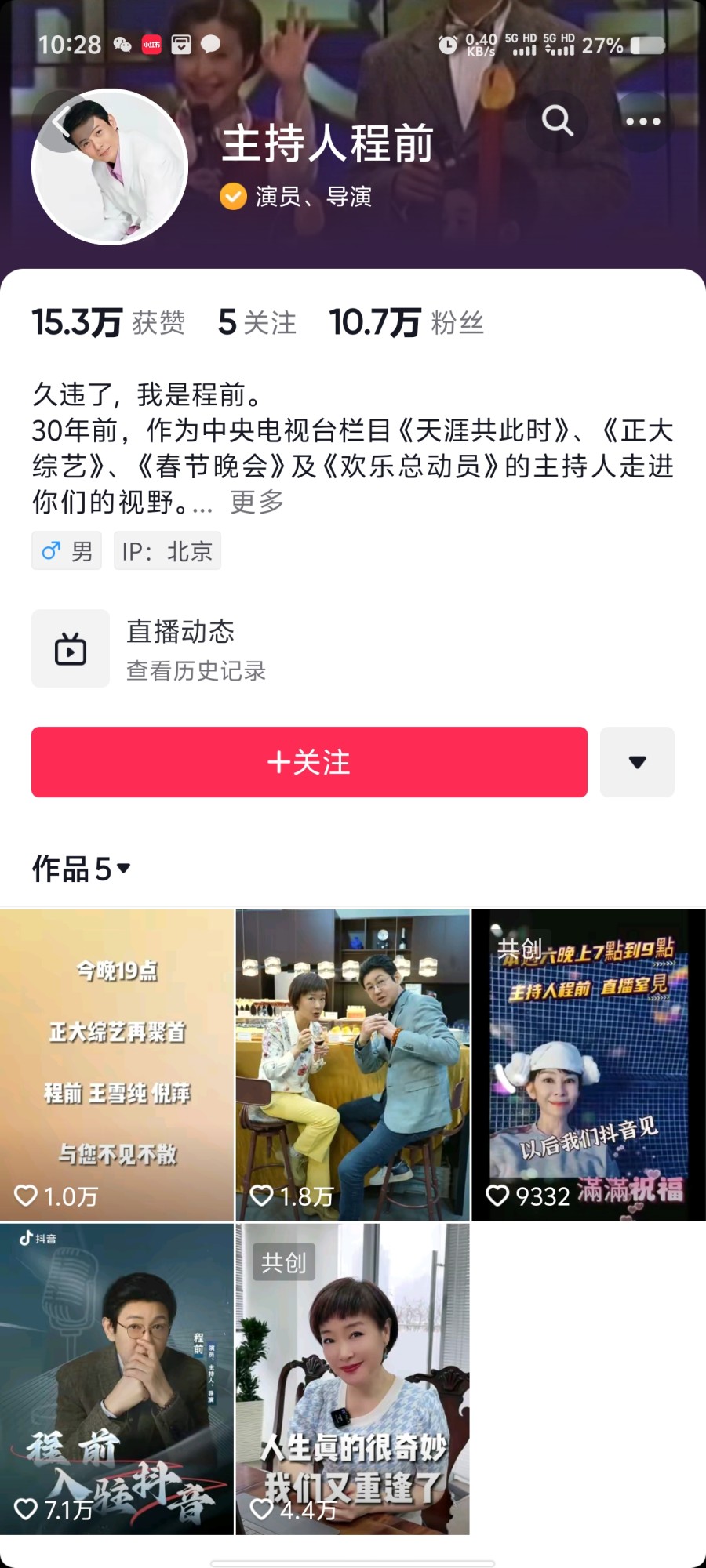Open 直播动态 history record

click(x=196, y=648)
